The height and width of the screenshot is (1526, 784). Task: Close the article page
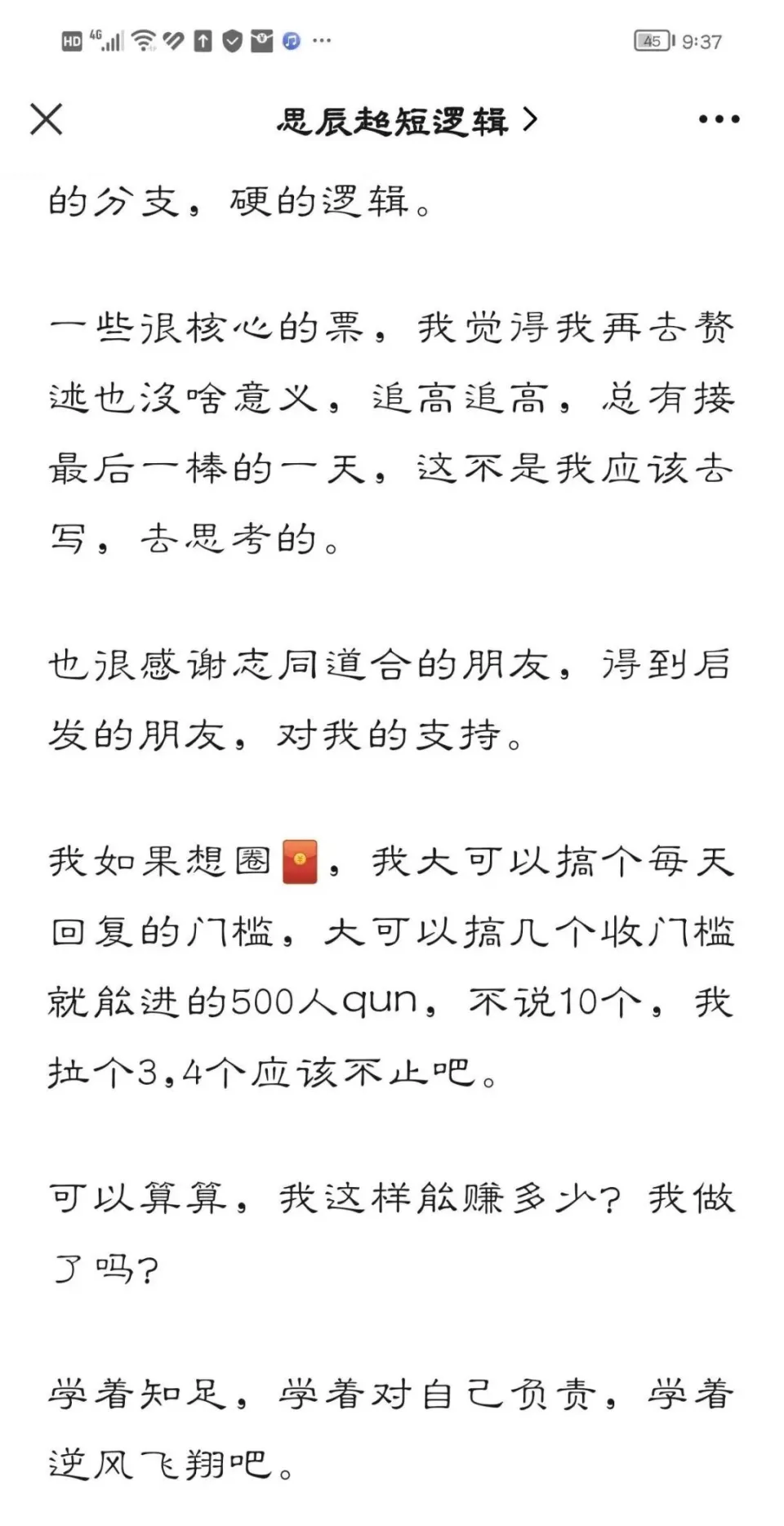pos(46,119)
